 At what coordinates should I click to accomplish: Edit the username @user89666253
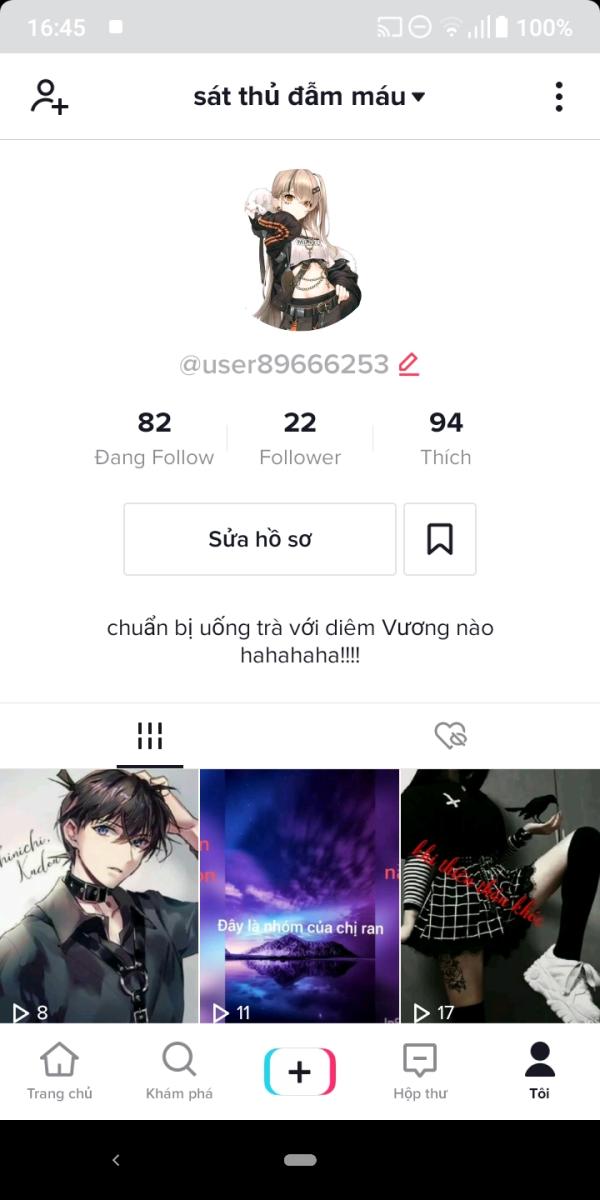[408, 365]
